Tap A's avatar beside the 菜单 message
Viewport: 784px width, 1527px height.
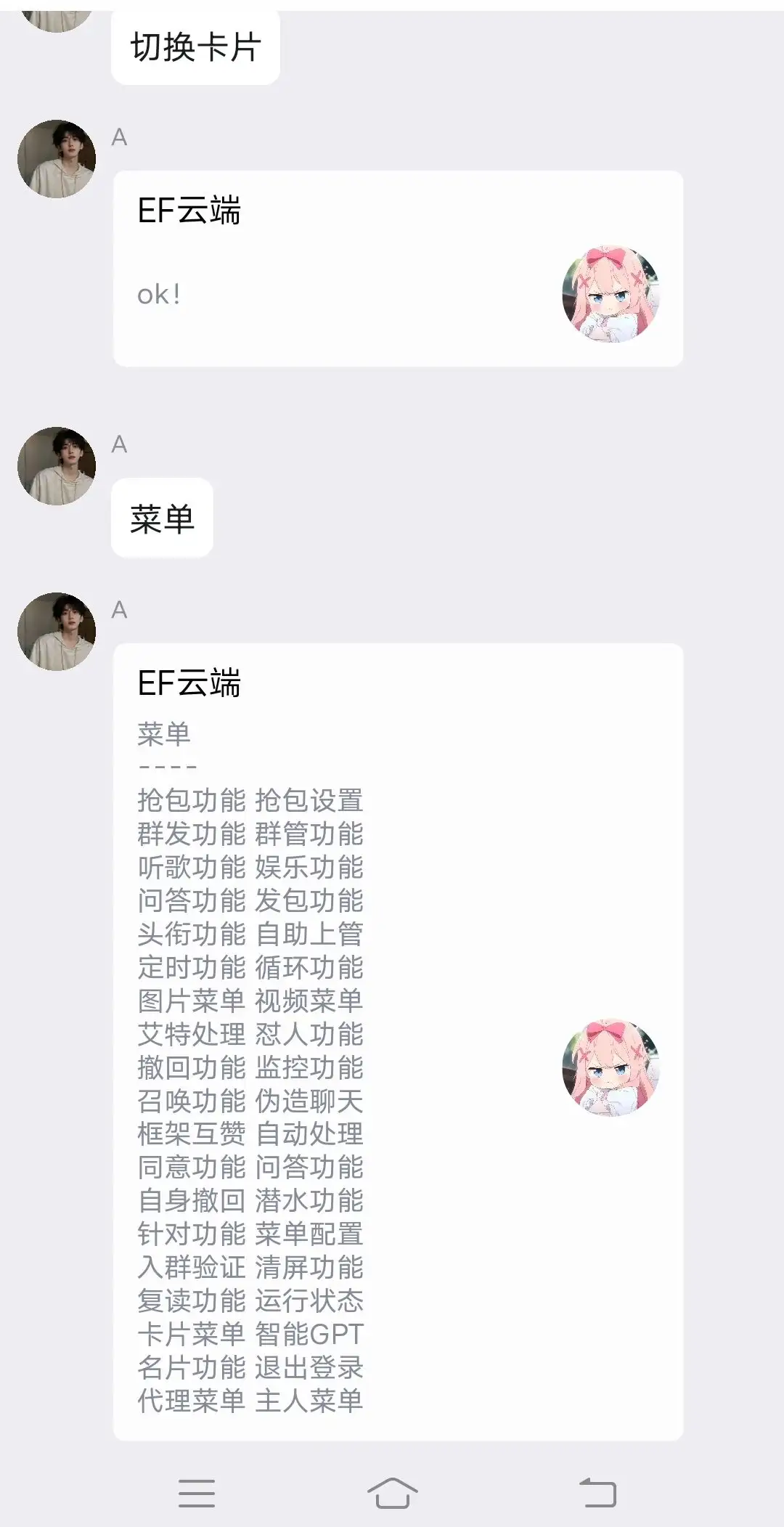point(57,466)
